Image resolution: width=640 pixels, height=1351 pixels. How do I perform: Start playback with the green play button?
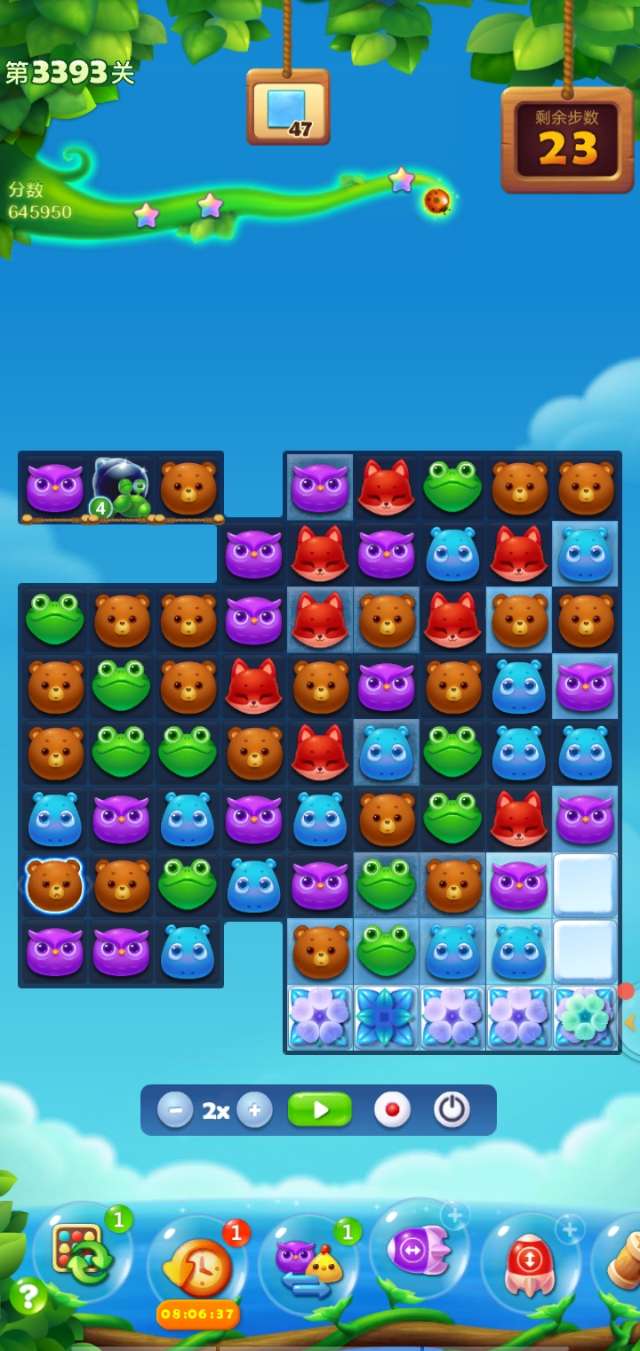pyautogui.click(x=320, y=1110)
